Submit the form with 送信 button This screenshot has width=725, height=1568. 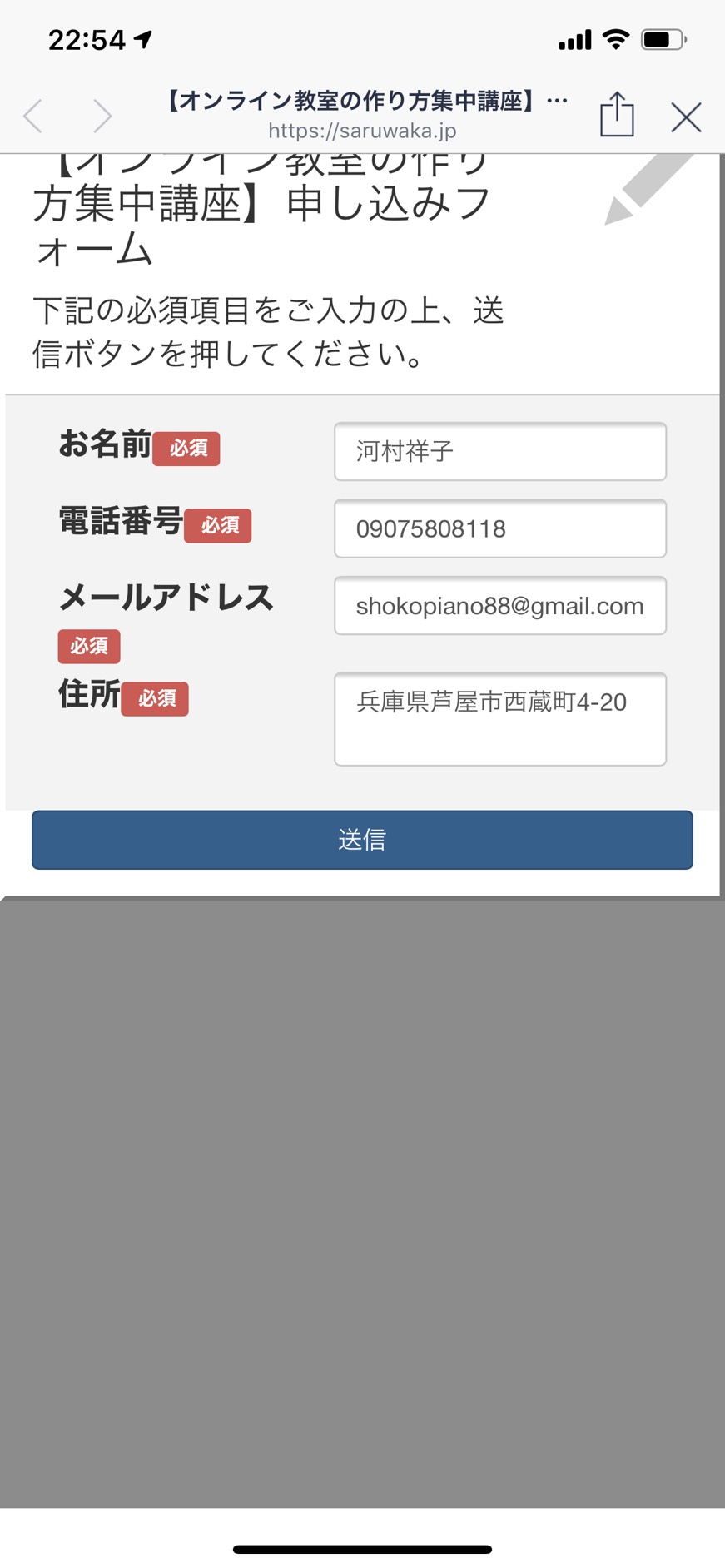tap(362, 840)
